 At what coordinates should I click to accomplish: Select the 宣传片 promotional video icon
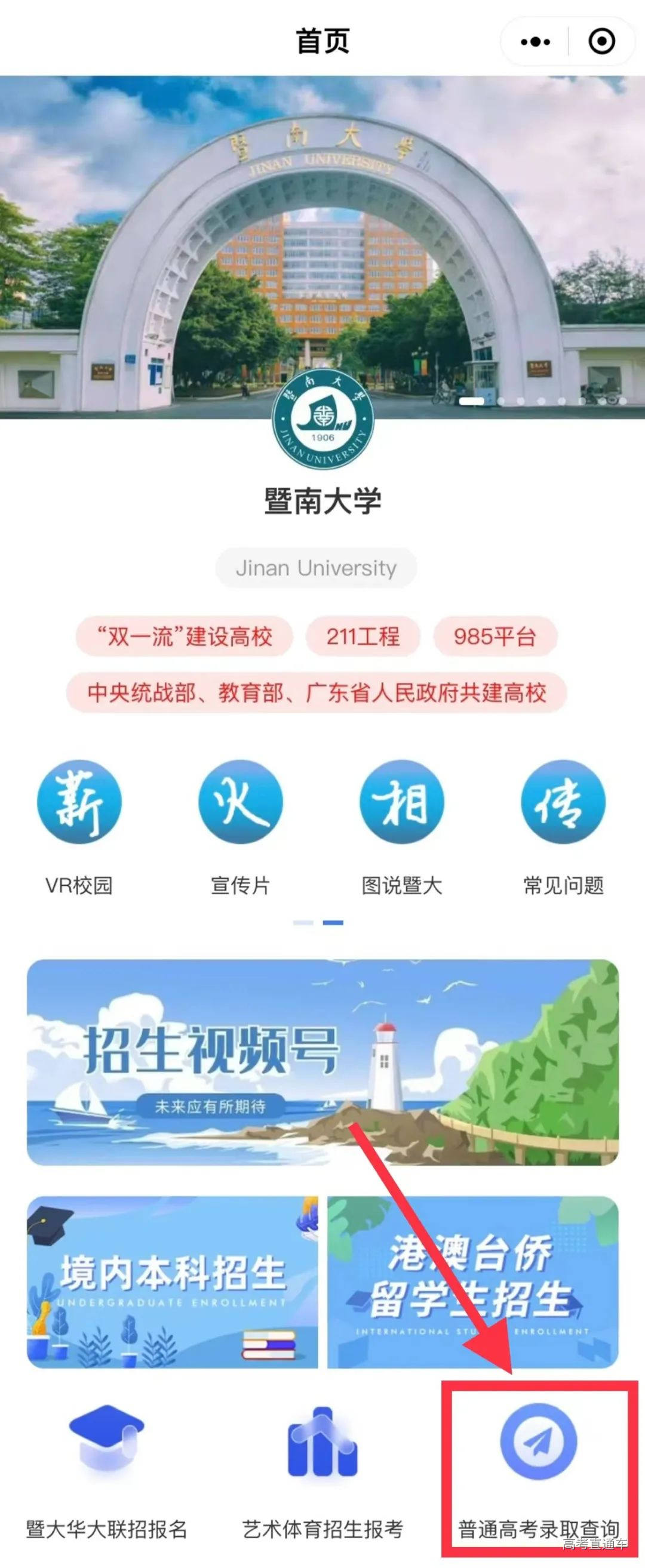coord(241,803)
